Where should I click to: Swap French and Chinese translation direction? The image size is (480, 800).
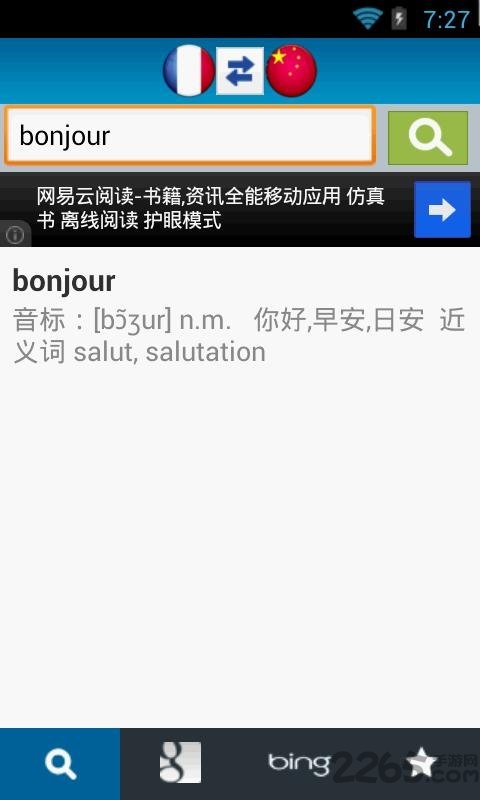pyautogui.click(x=240, y=71)
